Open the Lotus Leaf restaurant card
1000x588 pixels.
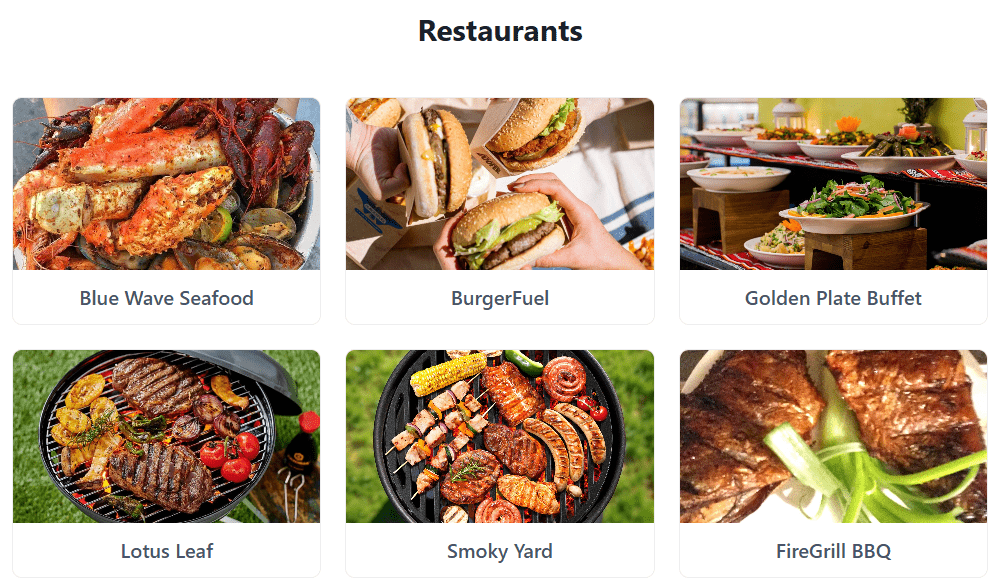point(166,463)
